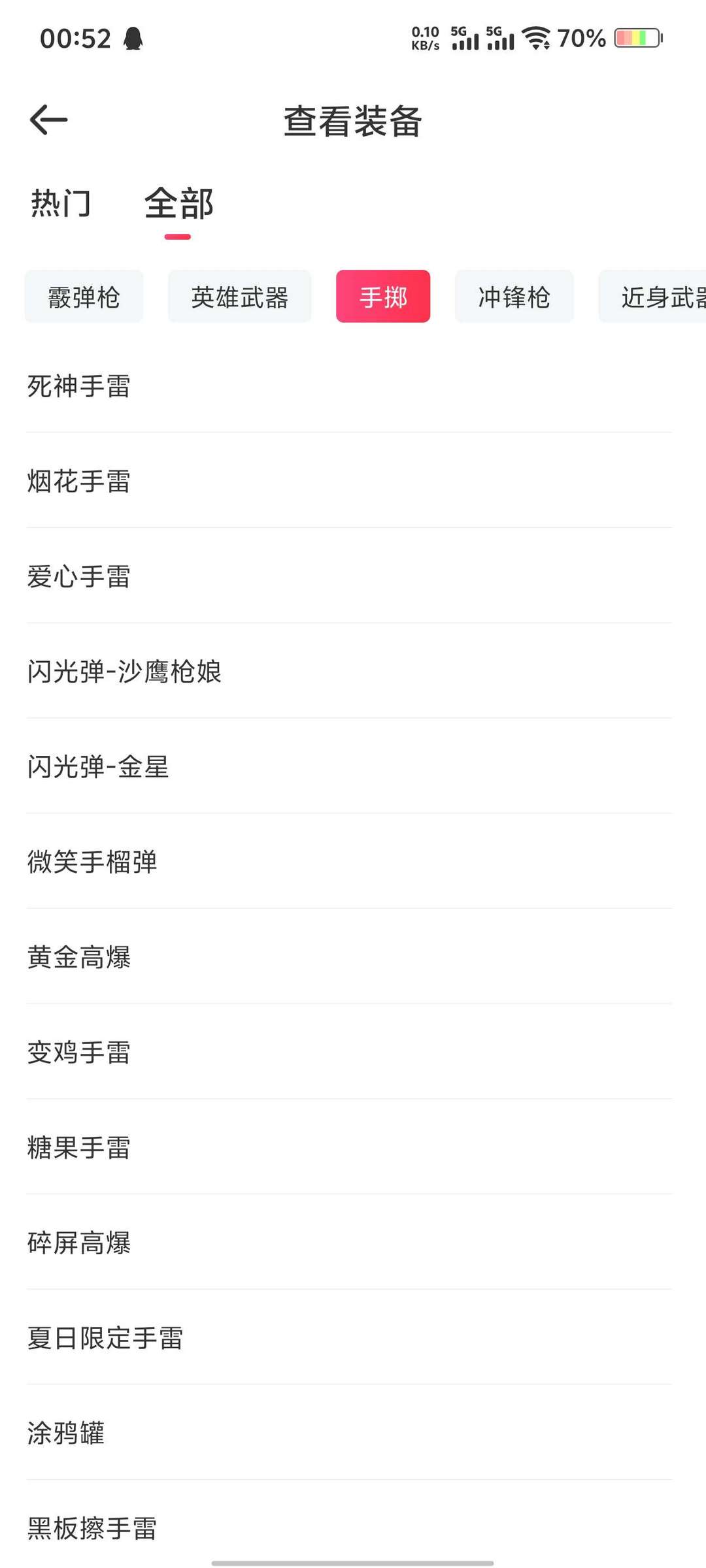Select 闪光弹-沙鹰枪娘 row
The image size is (706, 1568).
[349, 672]
